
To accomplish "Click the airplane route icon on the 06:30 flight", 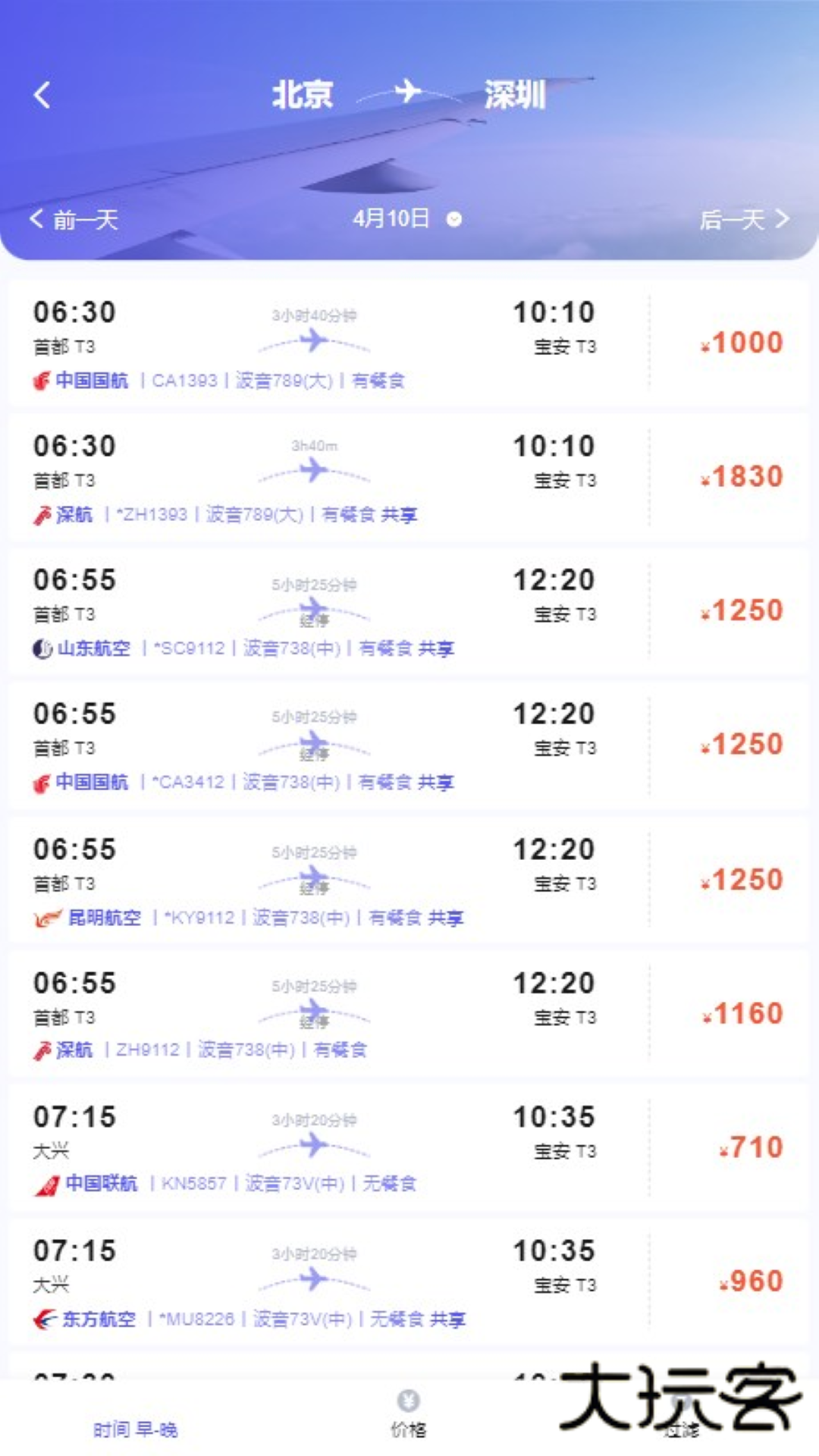I will 315,341.
